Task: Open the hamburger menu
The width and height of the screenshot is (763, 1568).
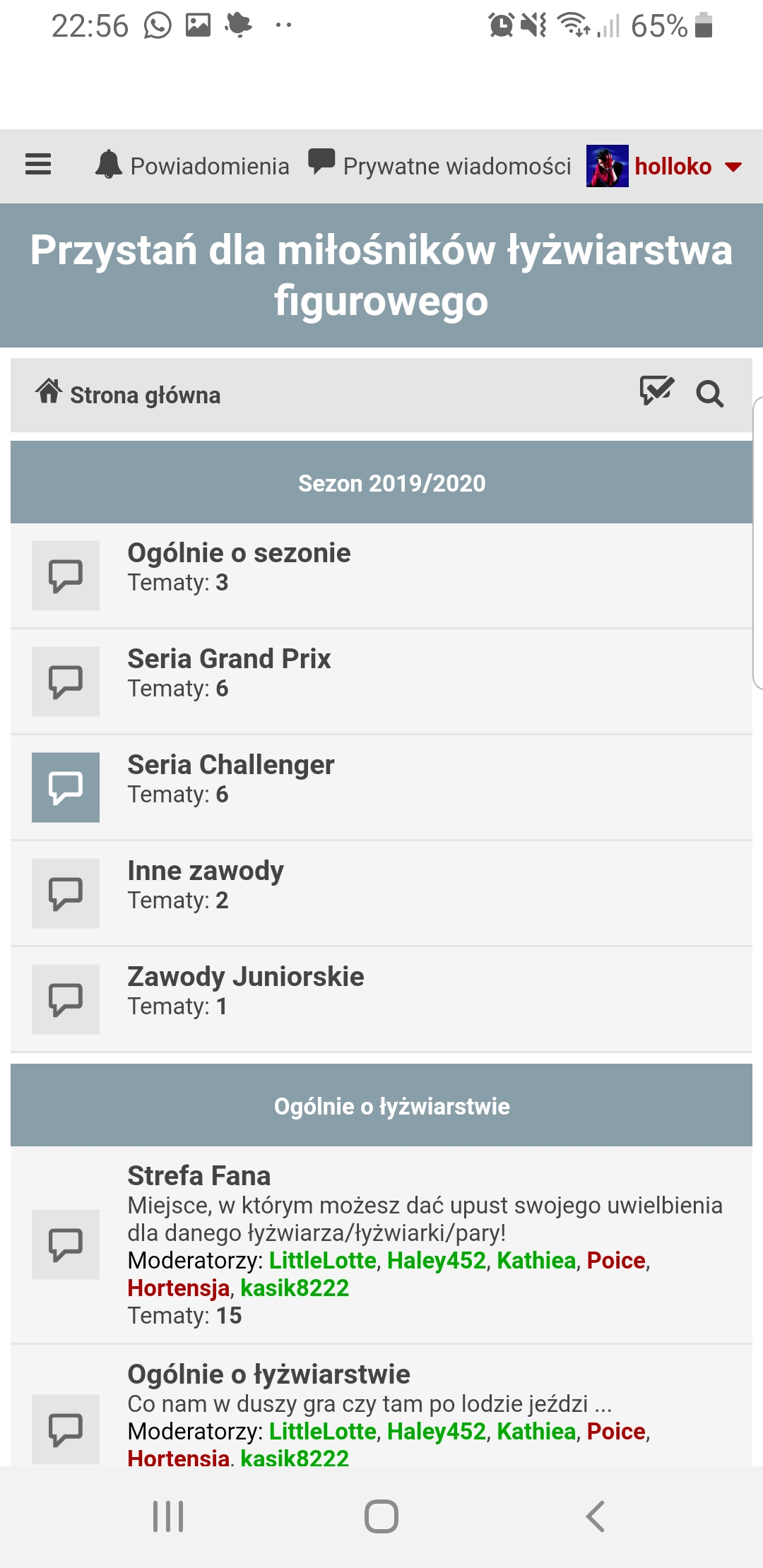Action: pyautogui.click(x=38, y=165)
